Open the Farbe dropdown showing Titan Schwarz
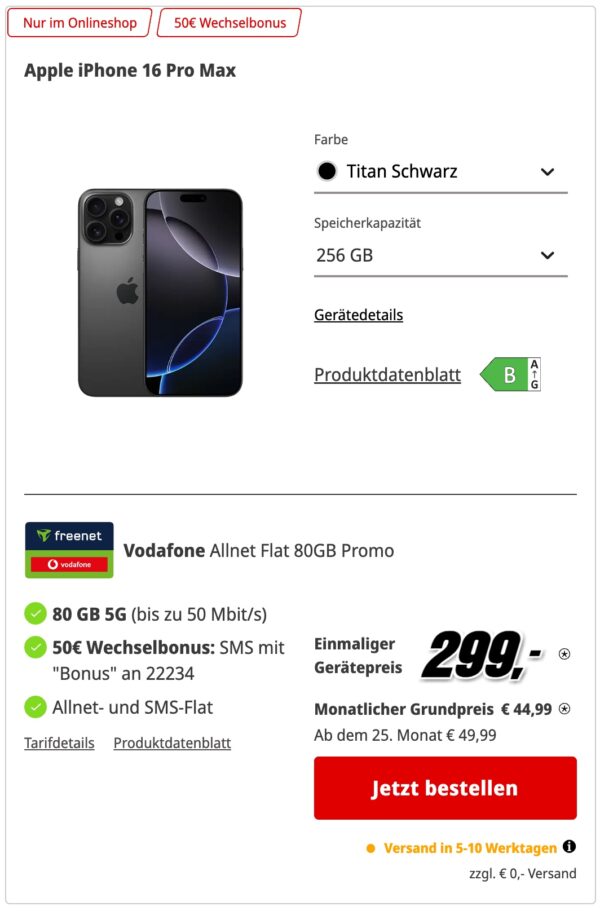The width and height of the screenshot is (600, 911). (440, 171)
